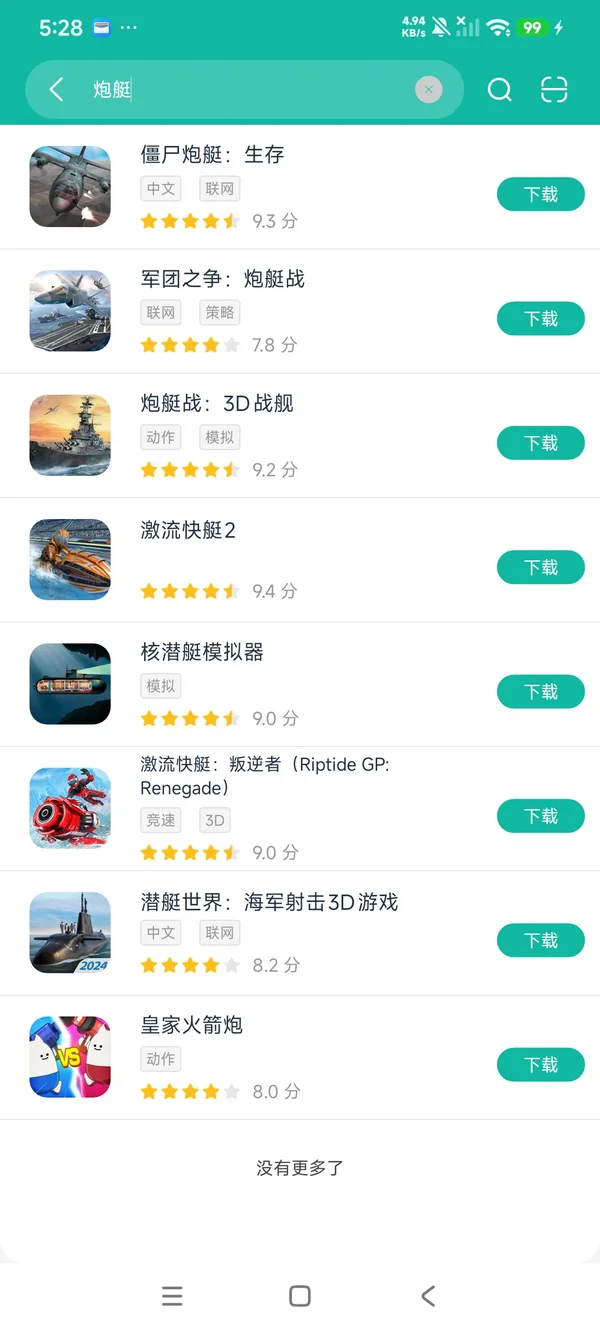Image resolution: width=600 pixels, height=1333 pixels.
Task: Download Riptide GP: Renegade
Action: [x=540, y=816]
